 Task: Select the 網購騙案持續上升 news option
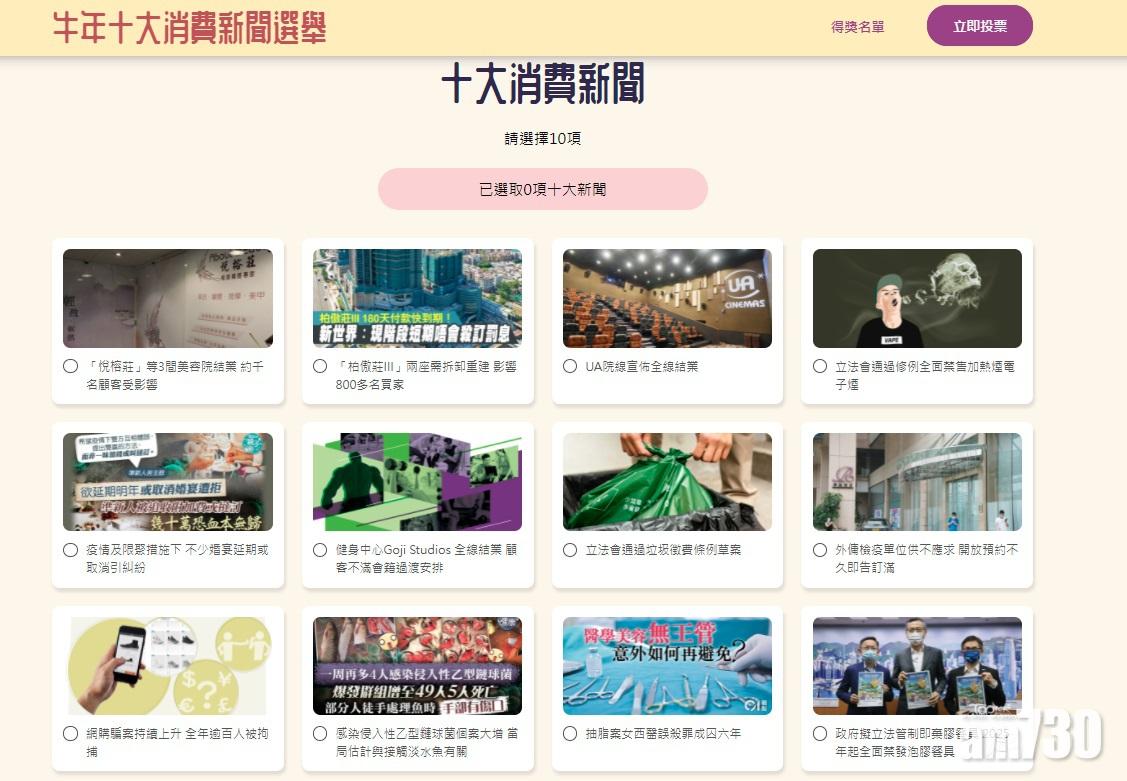point(70,734)
